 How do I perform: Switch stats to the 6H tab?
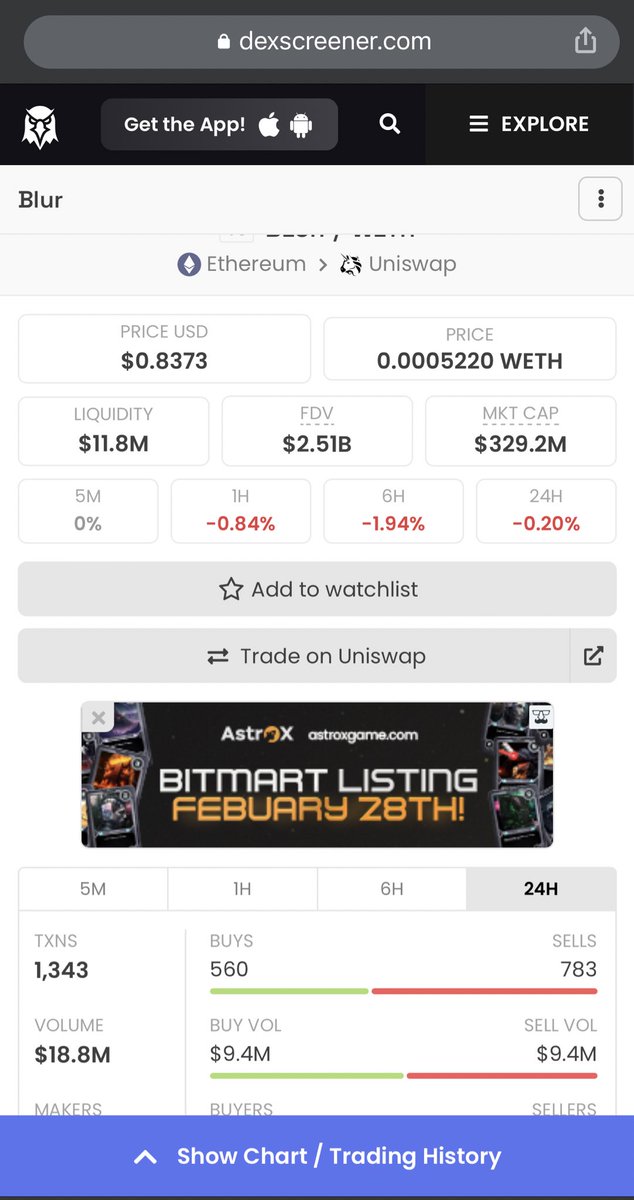[391, 888]
